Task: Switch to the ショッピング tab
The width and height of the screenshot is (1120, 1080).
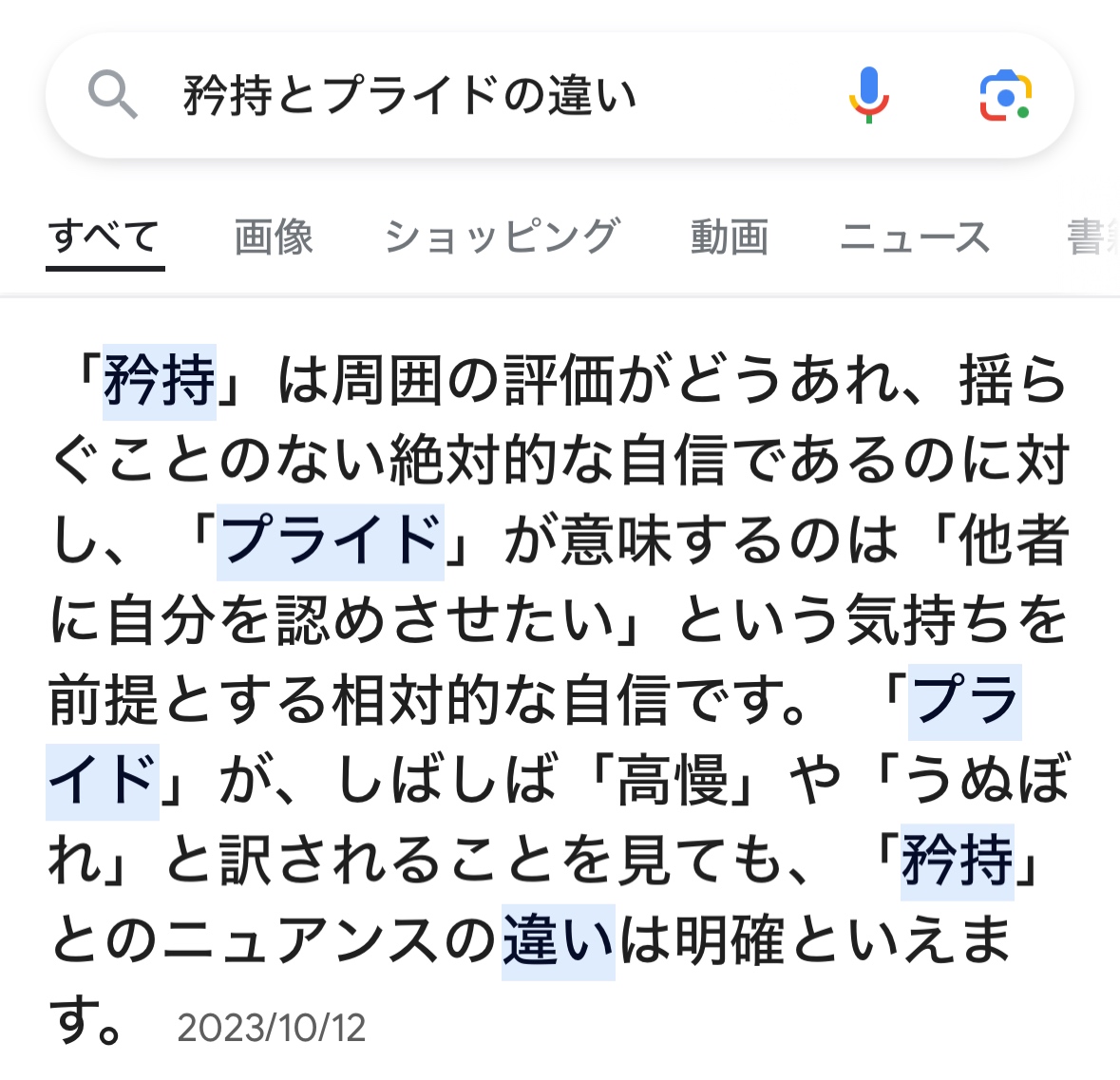Action: [502, 237]
